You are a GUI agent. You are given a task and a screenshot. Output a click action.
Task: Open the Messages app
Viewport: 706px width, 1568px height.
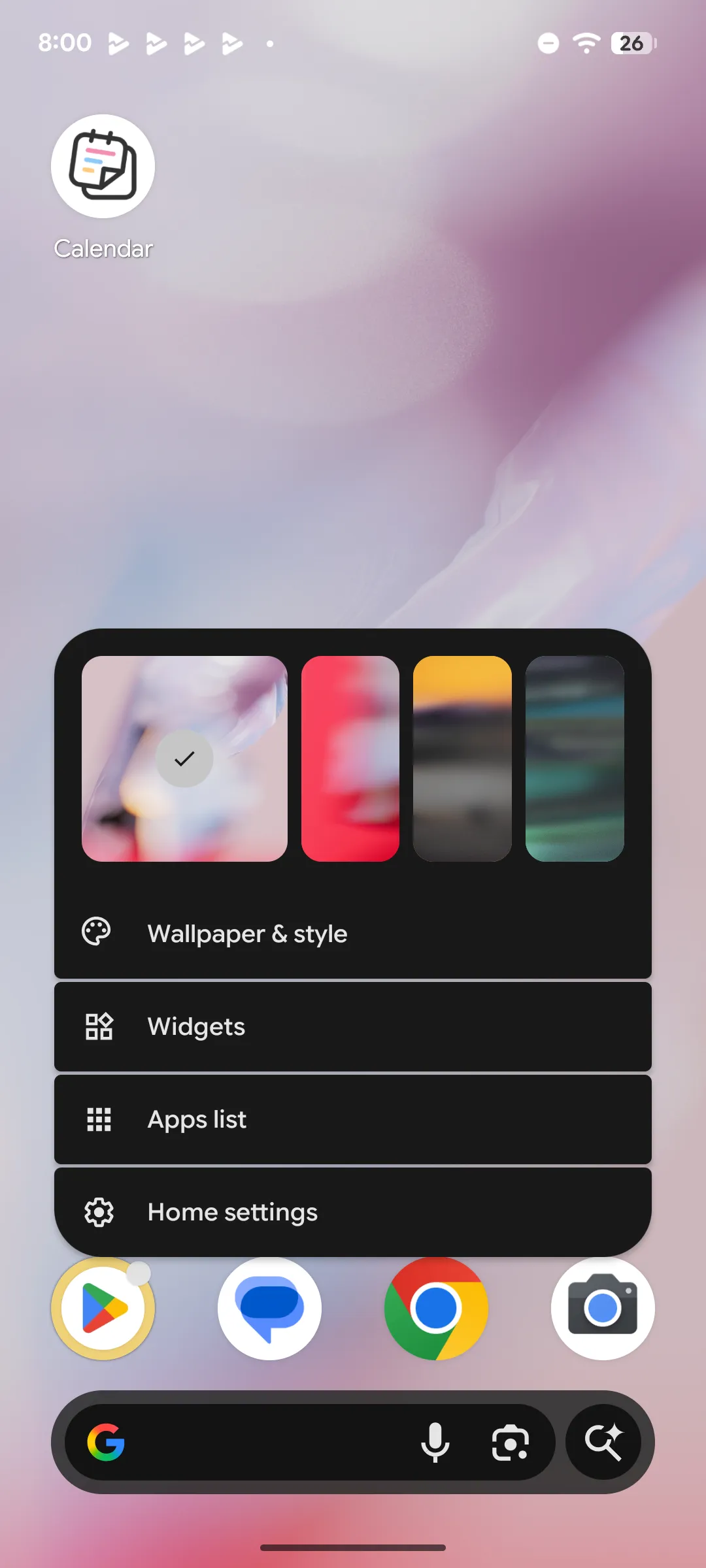[x=270, y=1307]
